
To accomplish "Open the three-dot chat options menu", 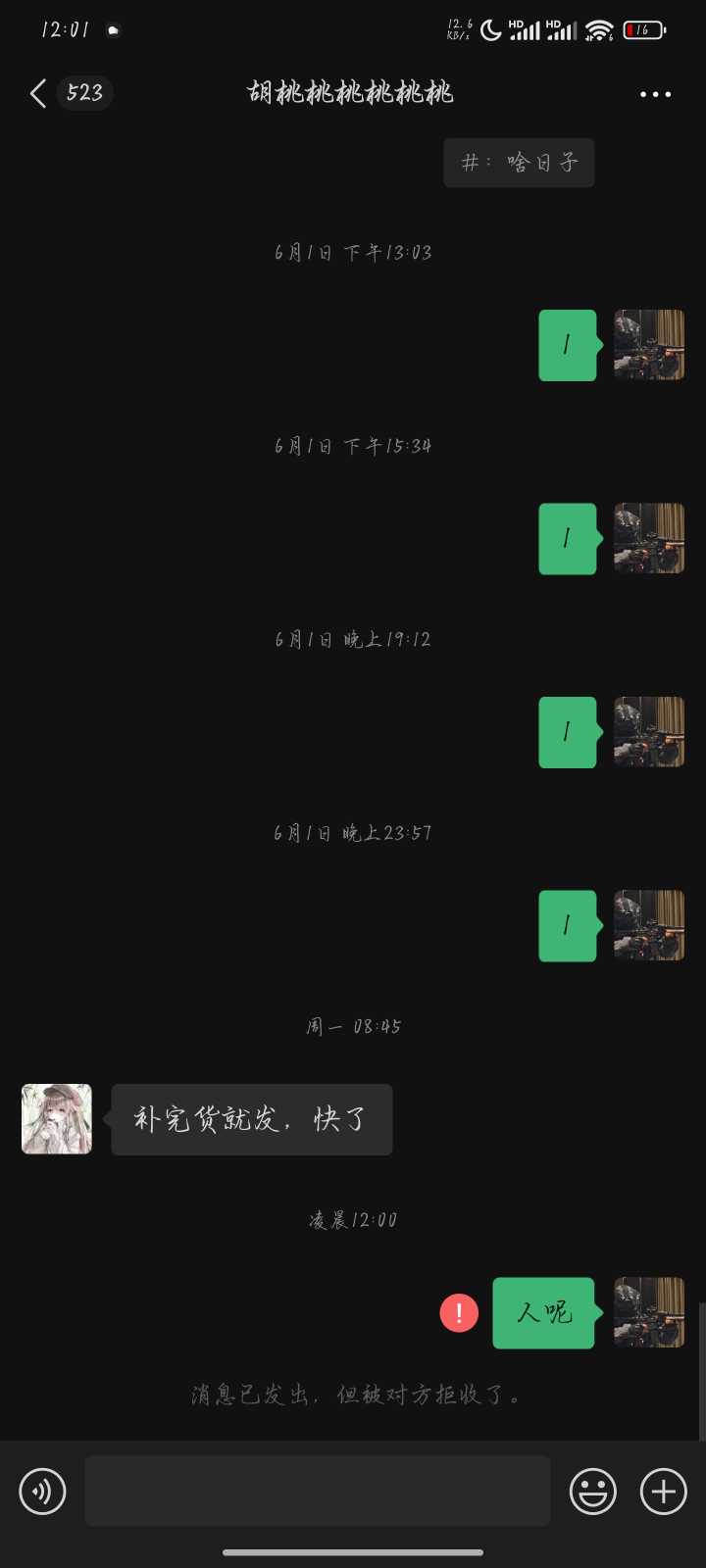I will pyautogui.click(x=655, y=94).
